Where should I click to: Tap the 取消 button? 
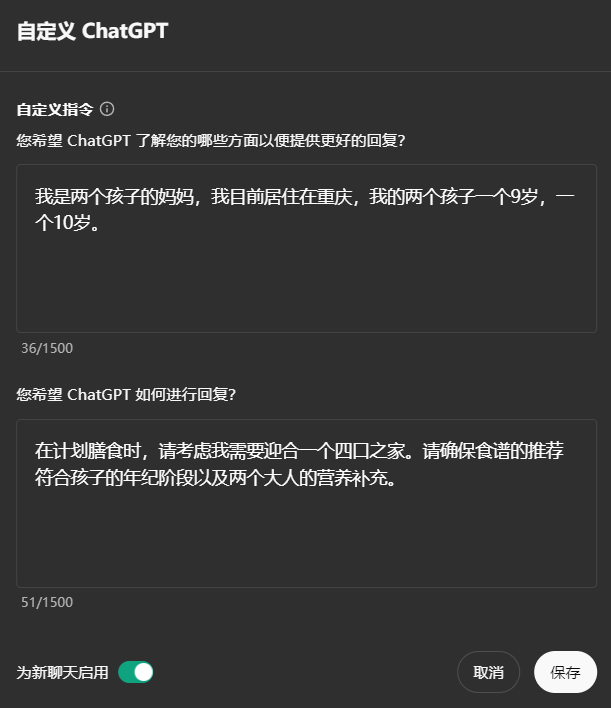[x=488, y=672]
